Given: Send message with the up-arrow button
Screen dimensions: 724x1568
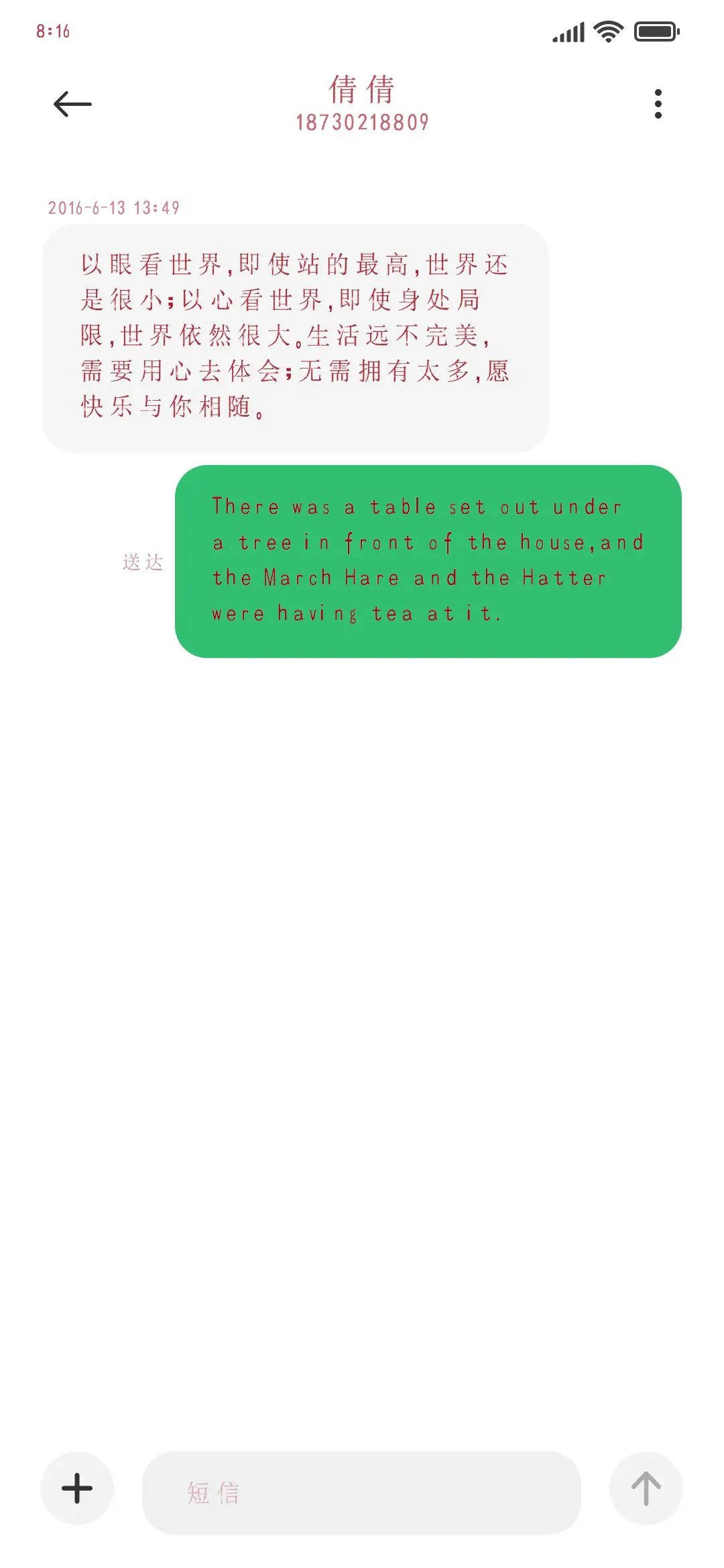Looking at the screenshot, I should point(646,1488).
